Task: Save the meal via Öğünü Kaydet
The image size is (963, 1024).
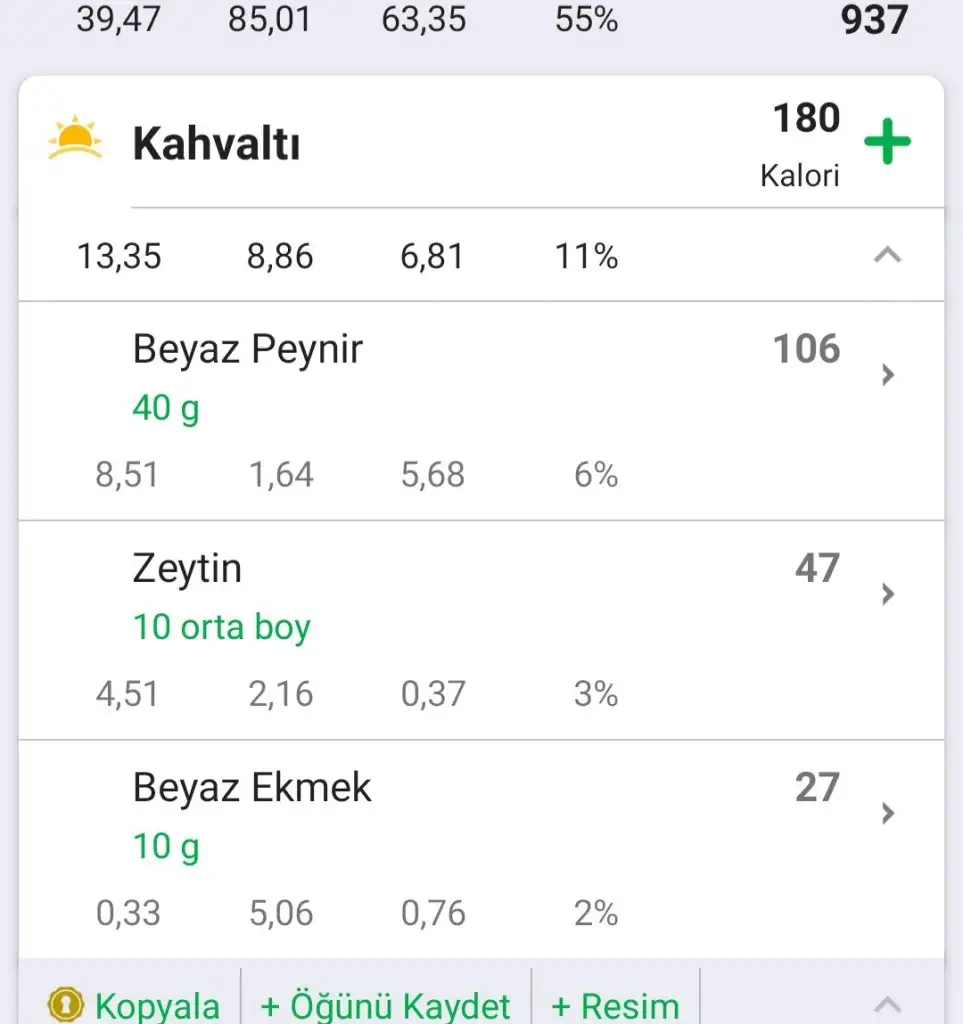Action: pyautogui.click(x=386, y=1003)
